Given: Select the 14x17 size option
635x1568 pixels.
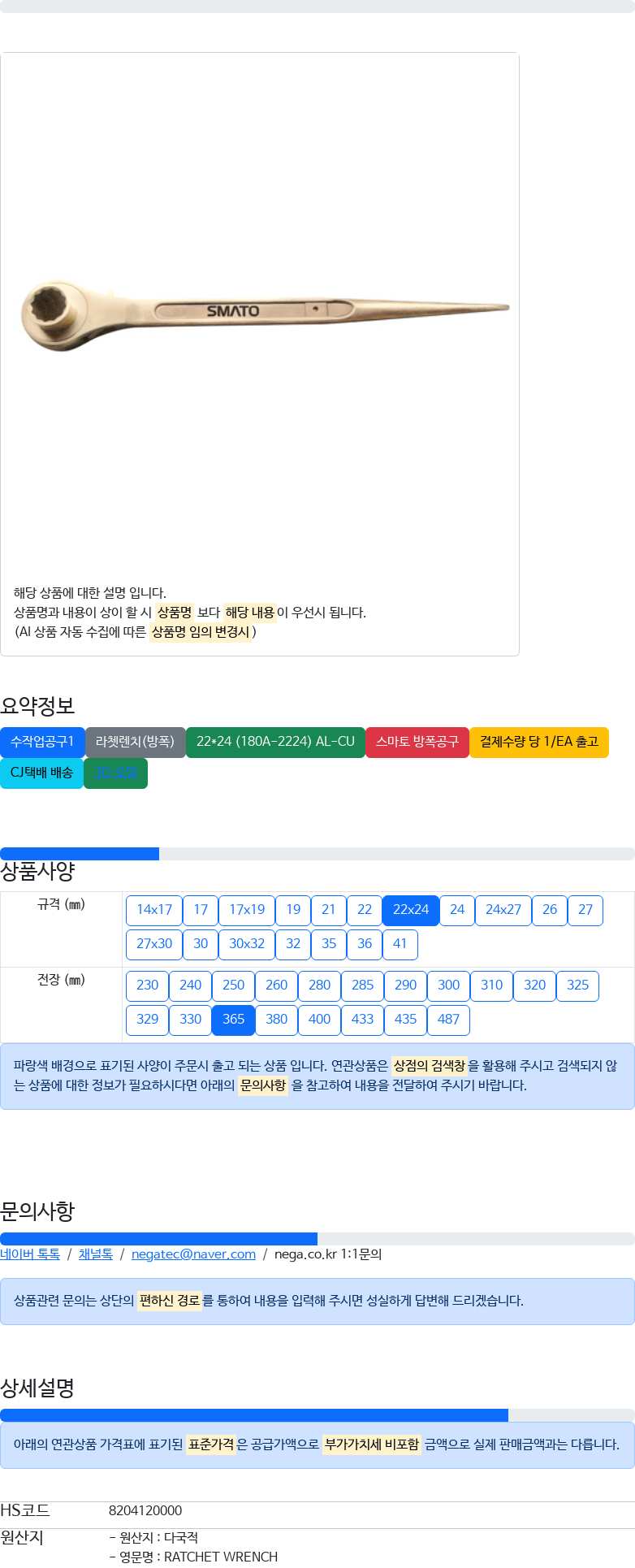Looking at the screenshot, I should (x=154, y=910).
